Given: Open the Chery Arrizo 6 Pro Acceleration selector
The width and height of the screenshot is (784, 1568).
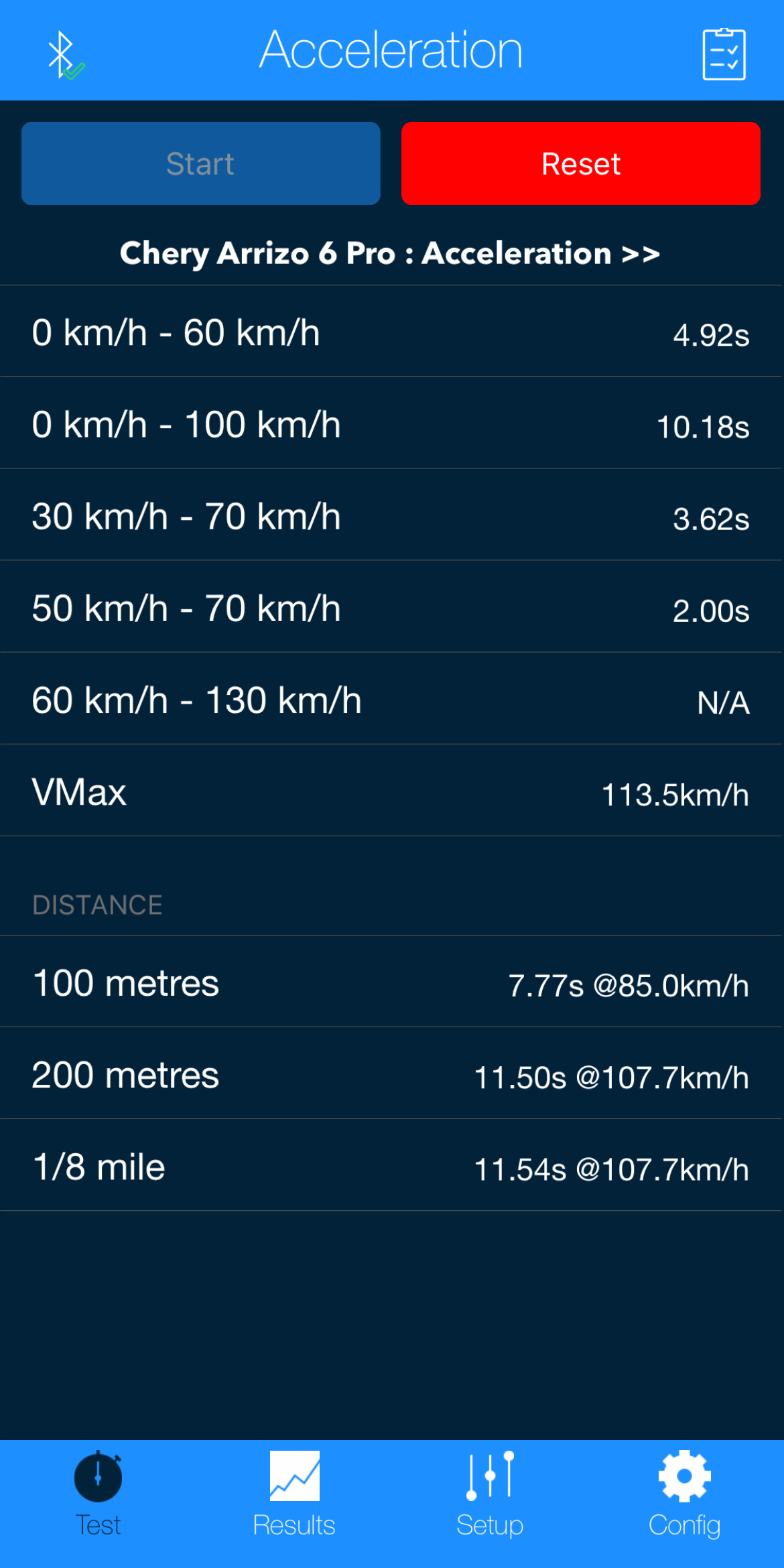Looking at the screenshot, I should [x=391, y=254].
